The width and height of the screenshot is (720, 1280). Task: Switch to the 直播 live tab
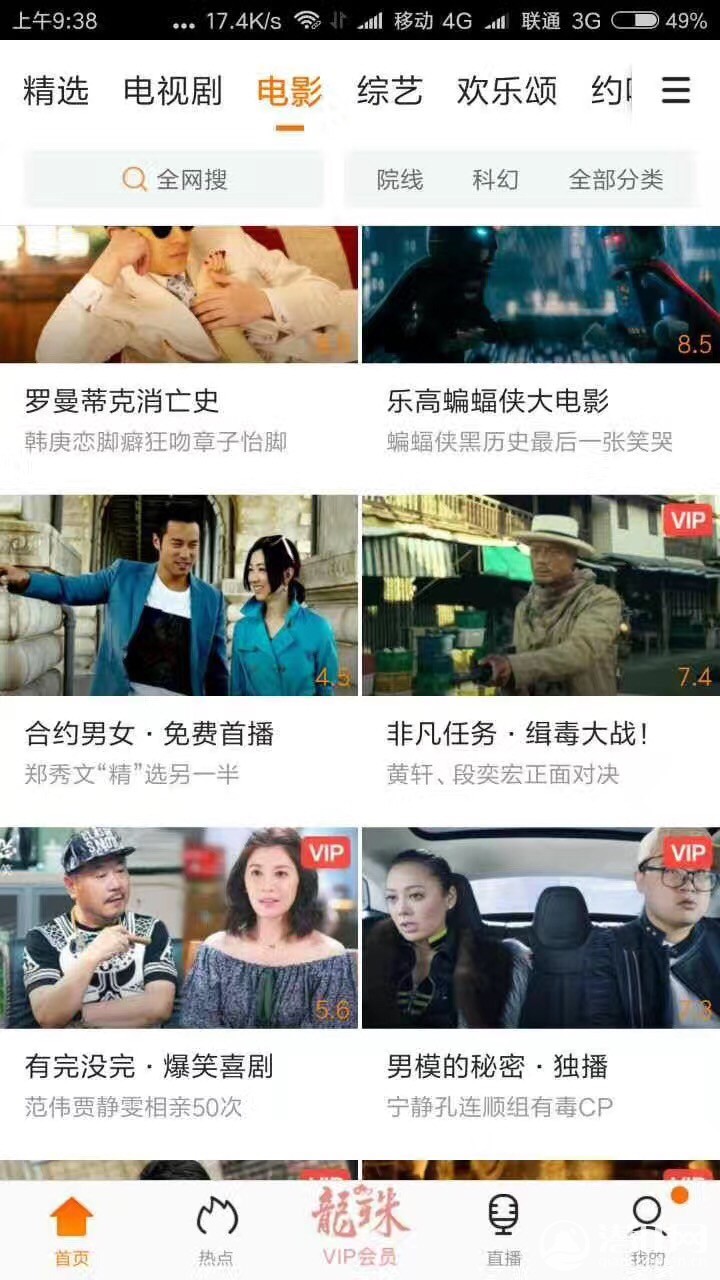pos(503,1230)
